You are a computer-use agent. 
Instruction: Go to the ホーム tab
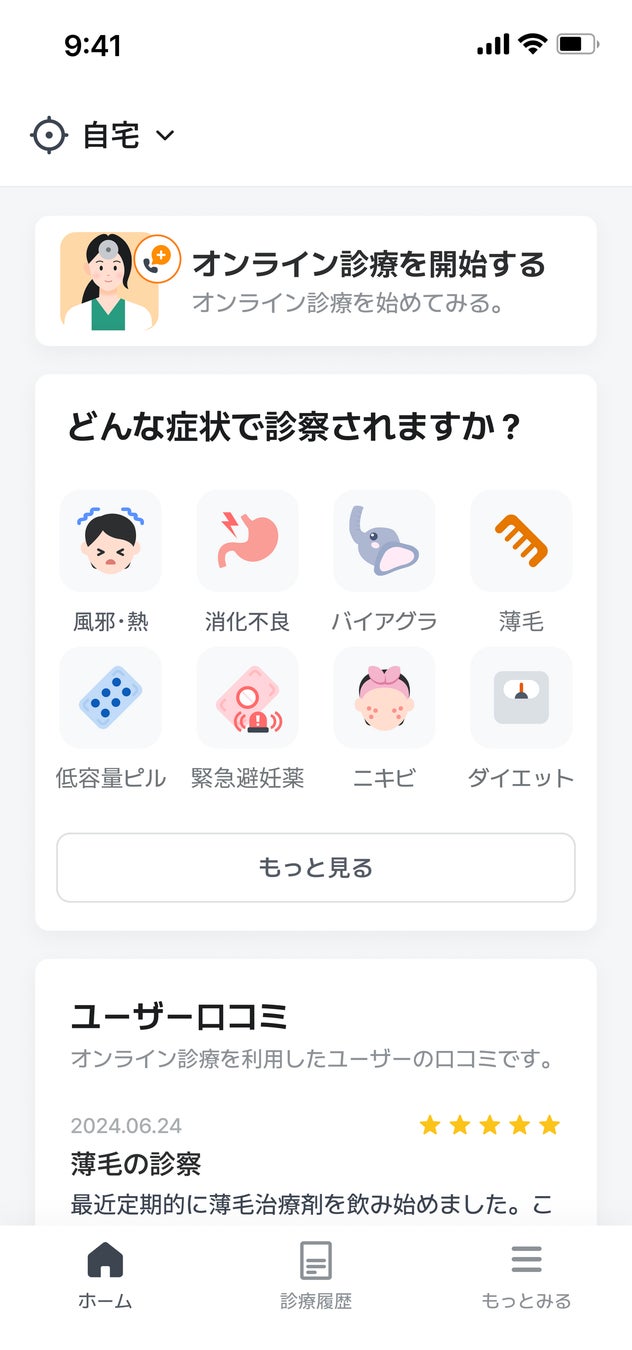(105, 1275)
